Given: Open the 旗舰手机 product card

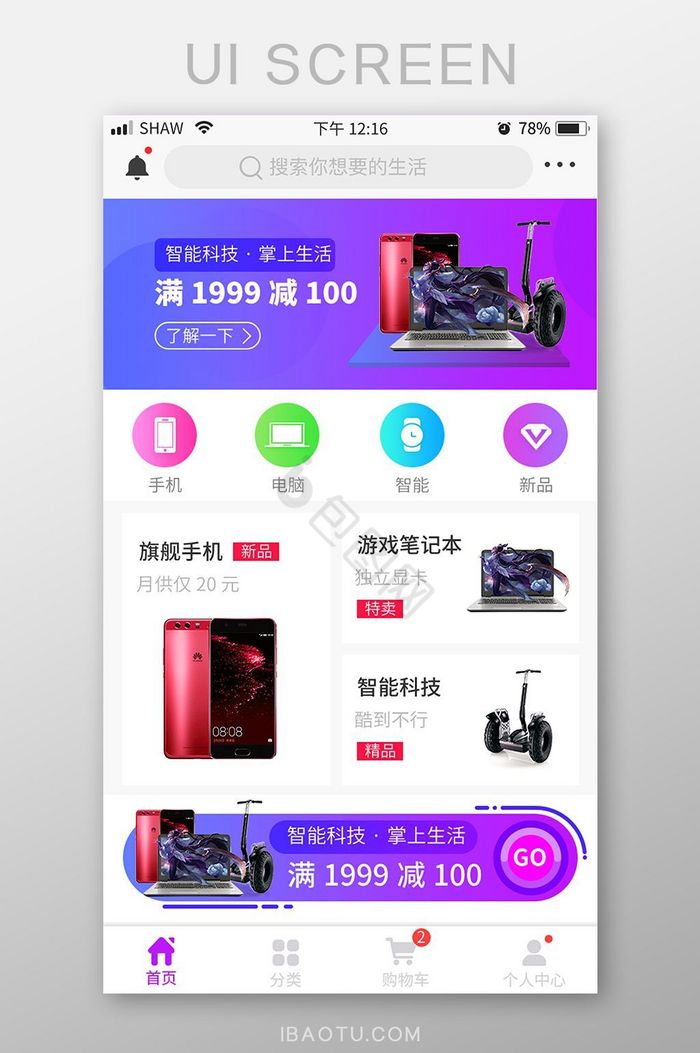Looking at the screenshot, I should coord(225,650).
